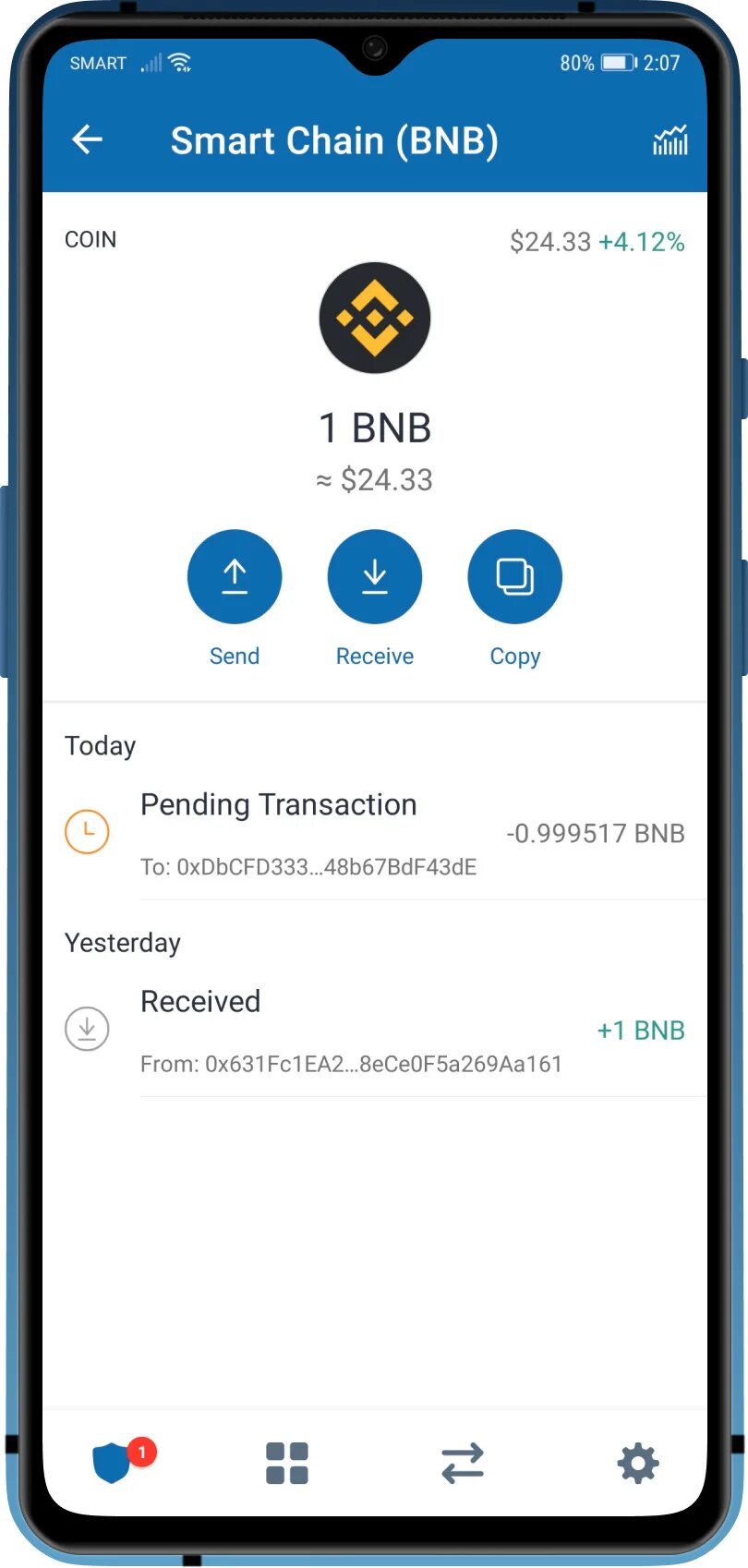Image resolution: width=748 pixels, height=1568 pixels.
Task: Open the DApps grid tab
Action: point(287,1463)
